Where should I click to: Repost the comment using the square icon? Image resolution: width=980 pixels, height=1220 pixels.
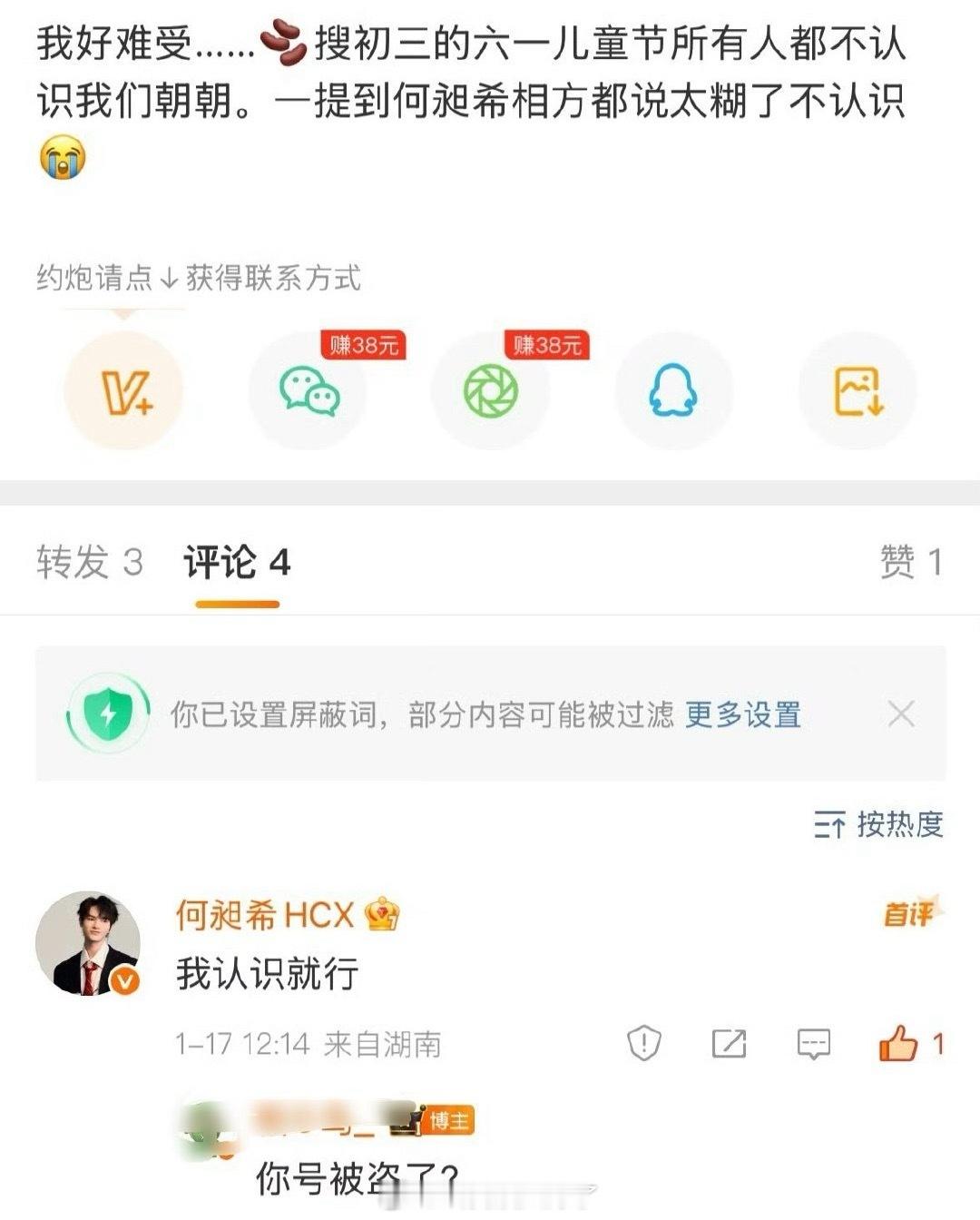point(727,1046)
